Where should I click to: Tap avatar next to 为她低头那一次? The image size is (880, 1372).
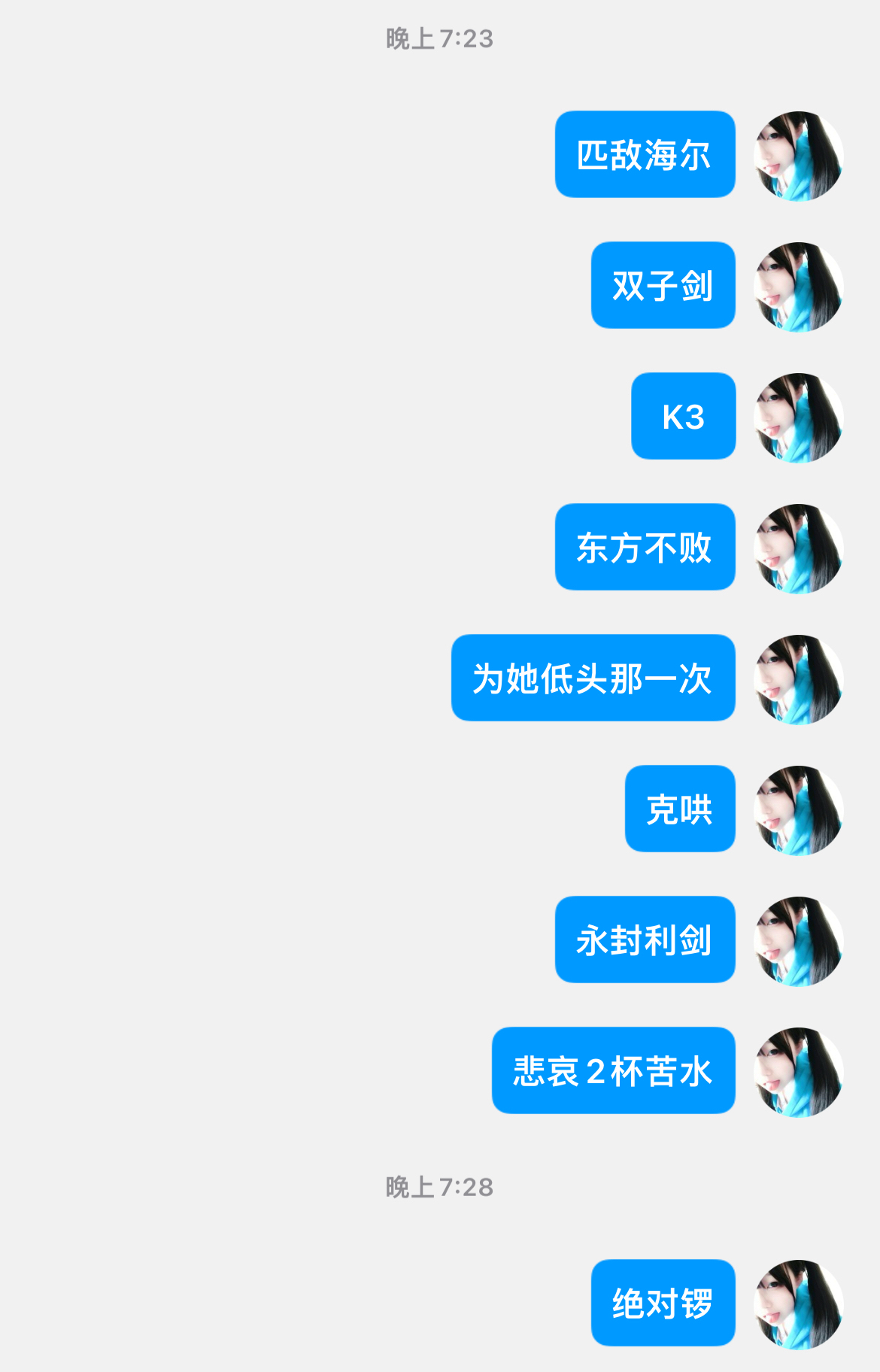point(798,679)
